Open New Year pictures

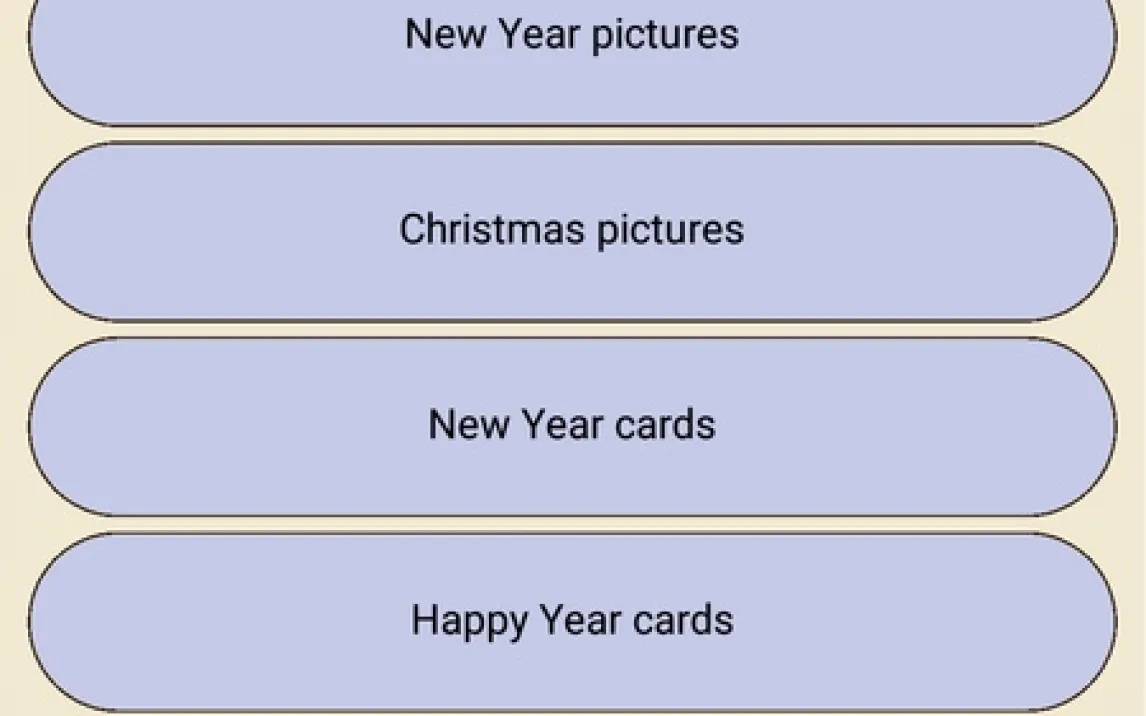(x=572, y=40)
